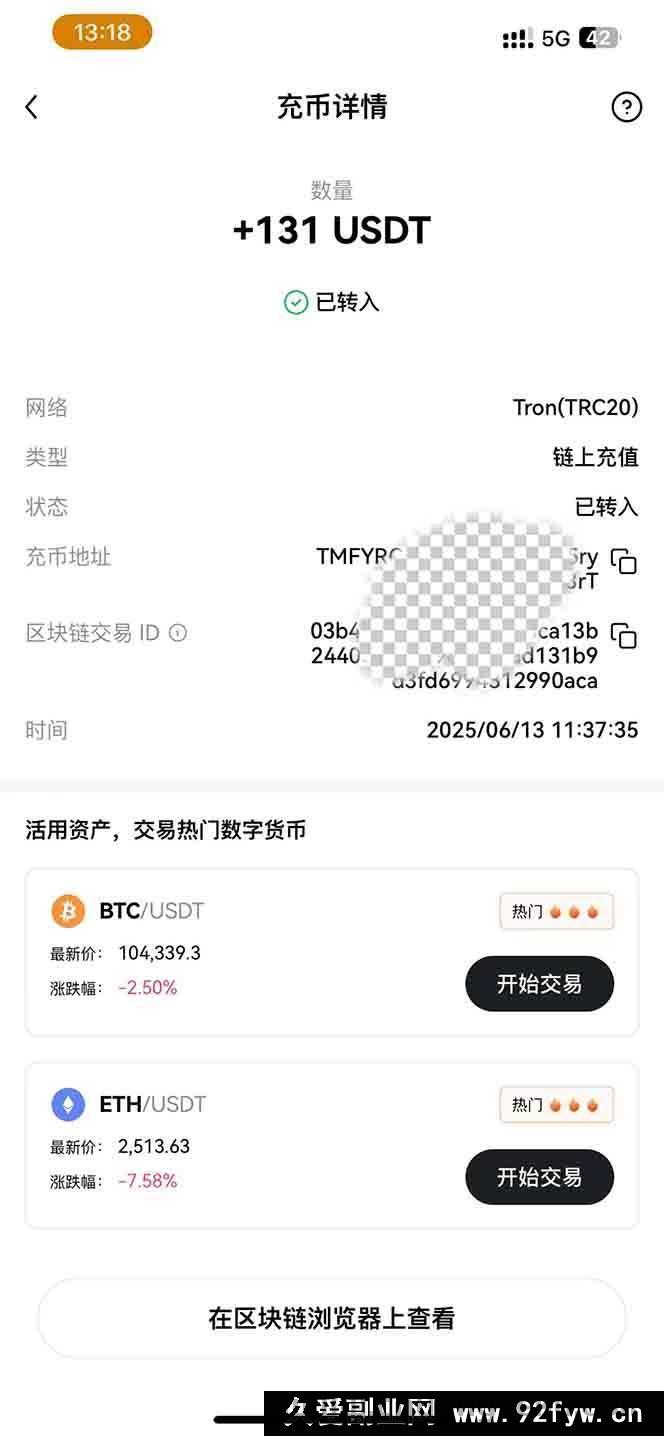Open the help question mark icon
Screen dimensions: 664x1436
click(626, 107)
